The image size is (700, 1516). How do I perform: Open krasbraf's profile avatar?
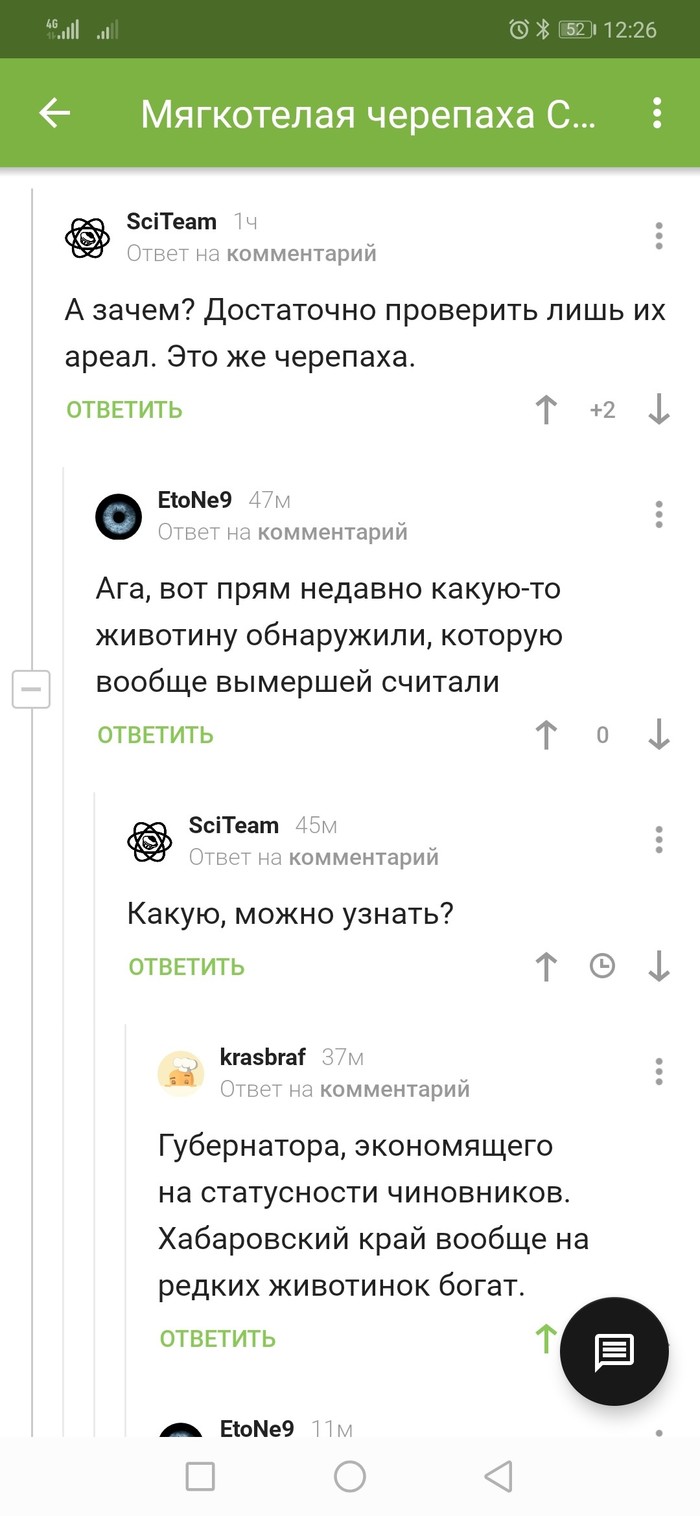tap(181, 1074)
